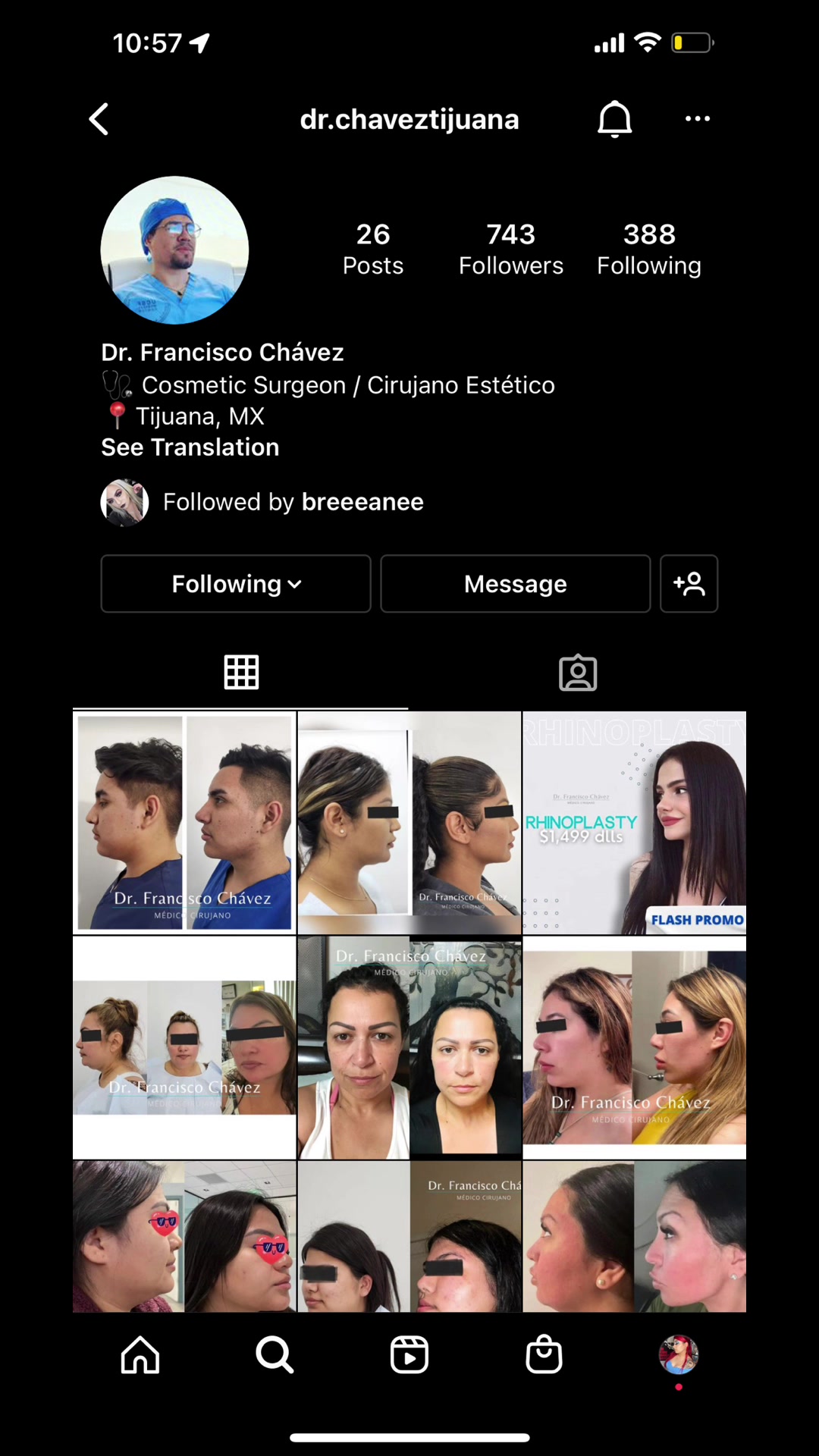Screen dimensions: 819x1456
Task: Open the Reels tab
Action: pyautogui.click(x=409, y=1355)
